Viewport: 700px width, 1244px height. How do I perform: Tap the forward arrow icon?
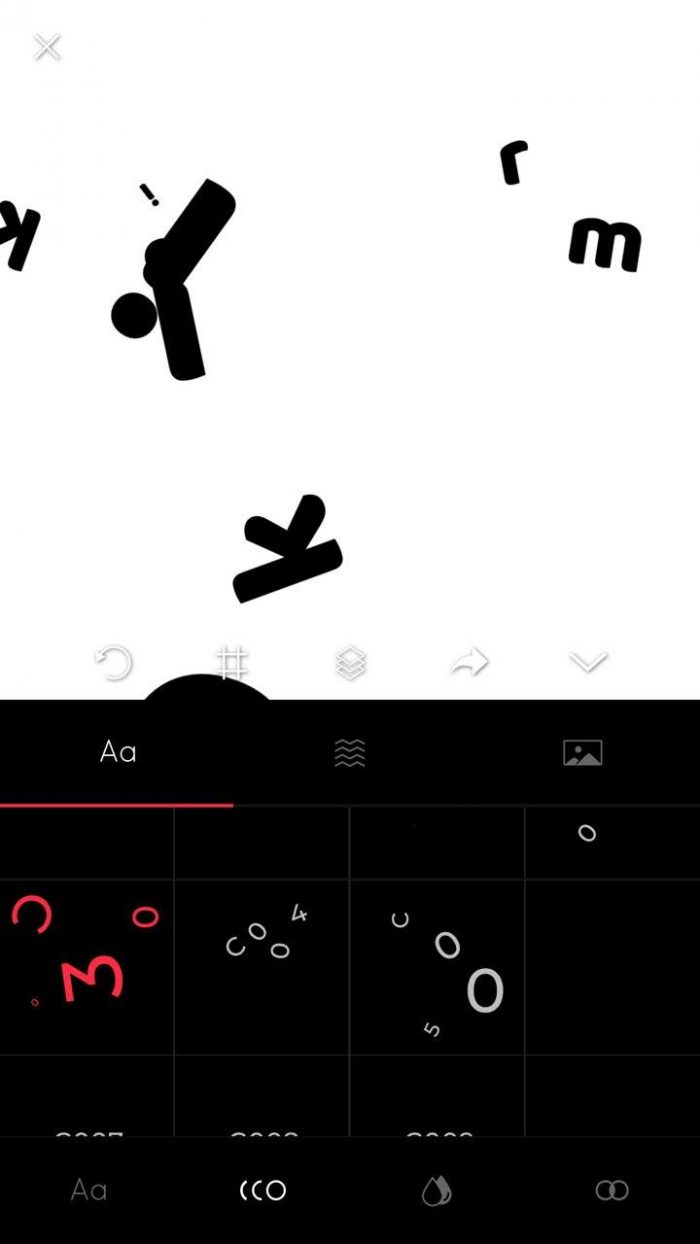(469, 662)
